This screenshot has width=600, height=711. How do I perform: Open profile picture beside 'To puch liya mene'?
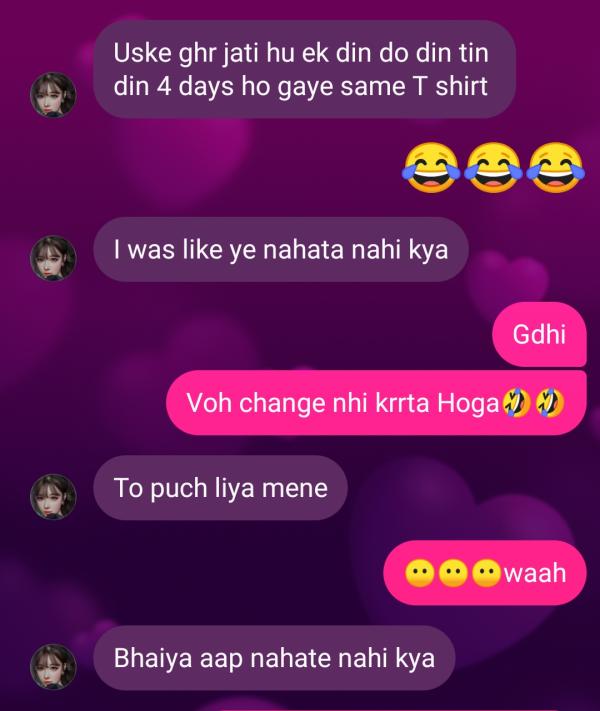[x=53, y=497]
